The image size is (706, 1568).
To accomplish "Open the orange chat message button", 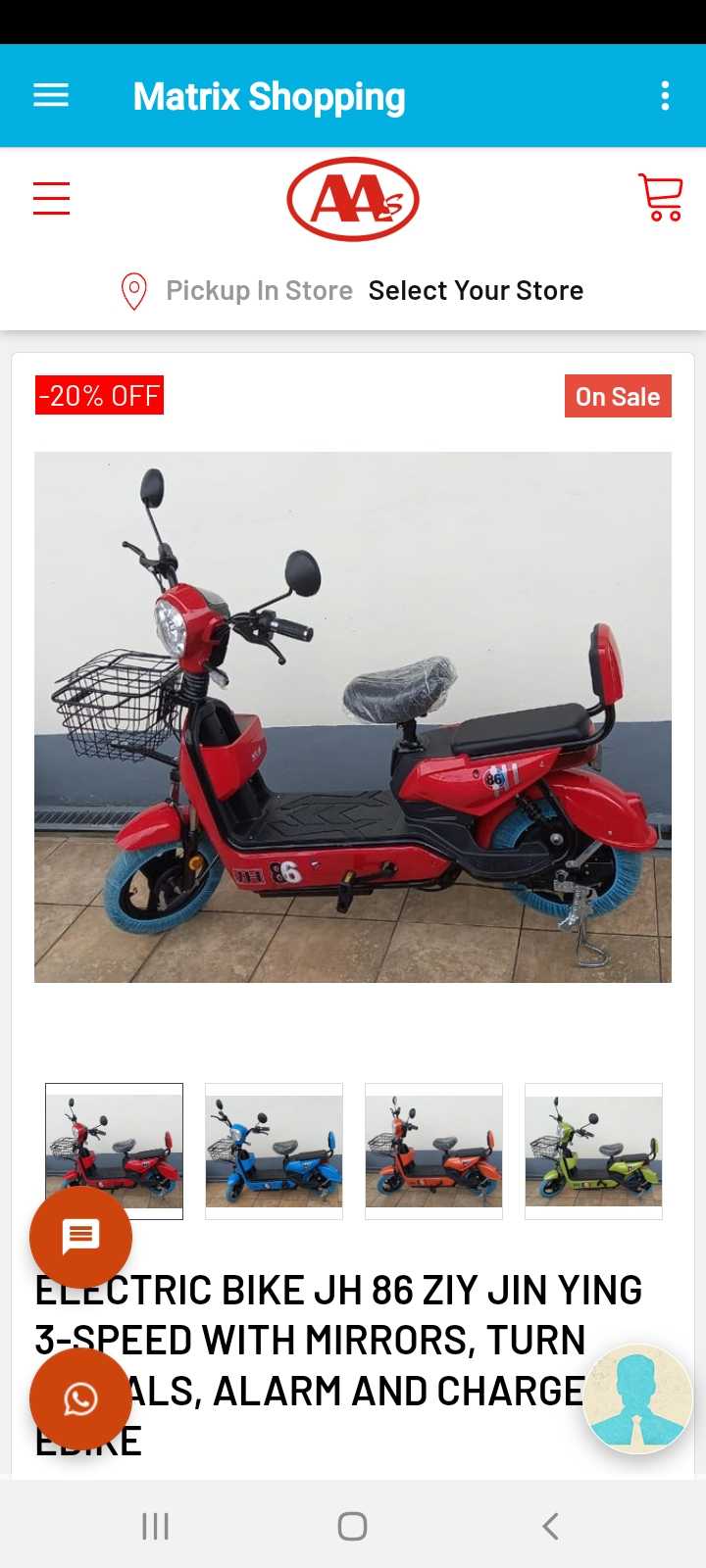I will point(80,1237).
